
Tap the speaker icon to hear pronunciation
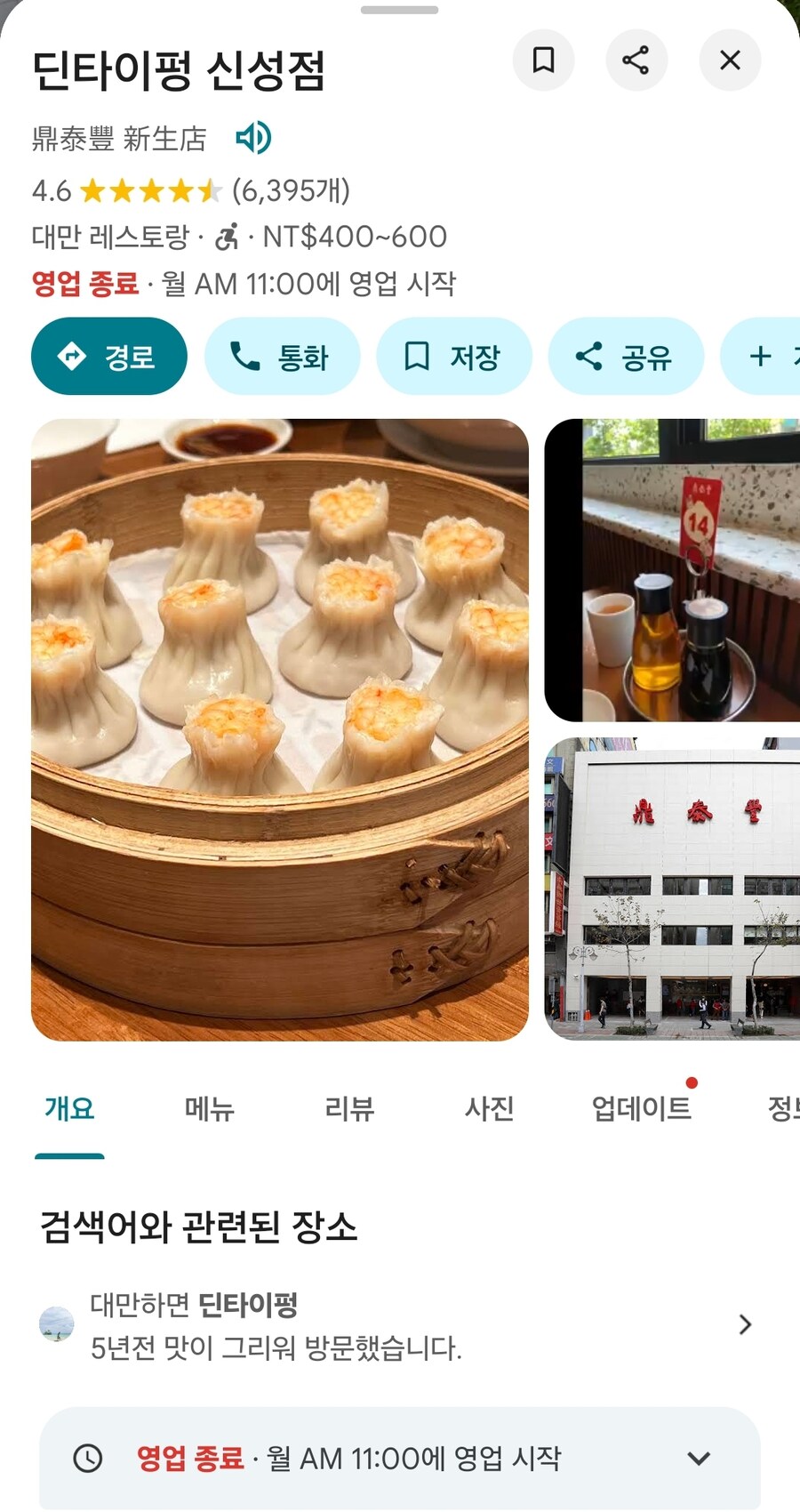click(252, 138)
